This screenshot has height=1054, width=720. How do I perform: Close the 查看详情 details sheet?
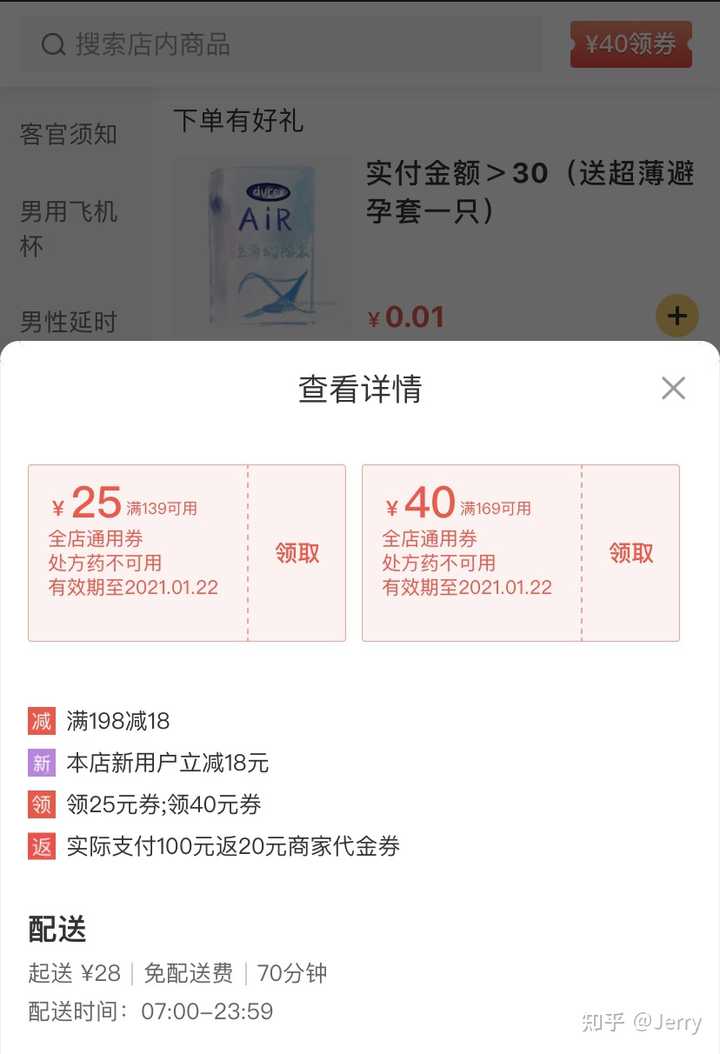[673, 388]
